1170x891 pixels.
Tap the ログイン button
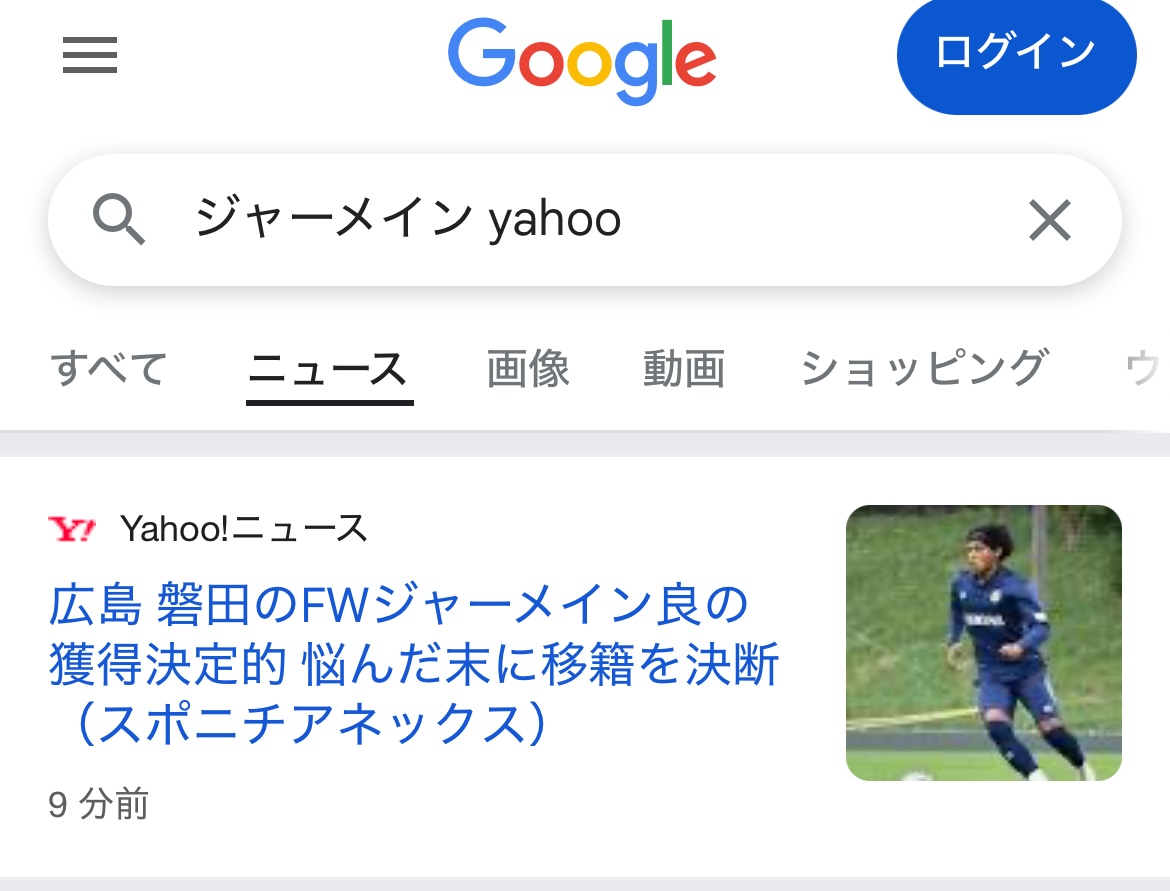1016,52
